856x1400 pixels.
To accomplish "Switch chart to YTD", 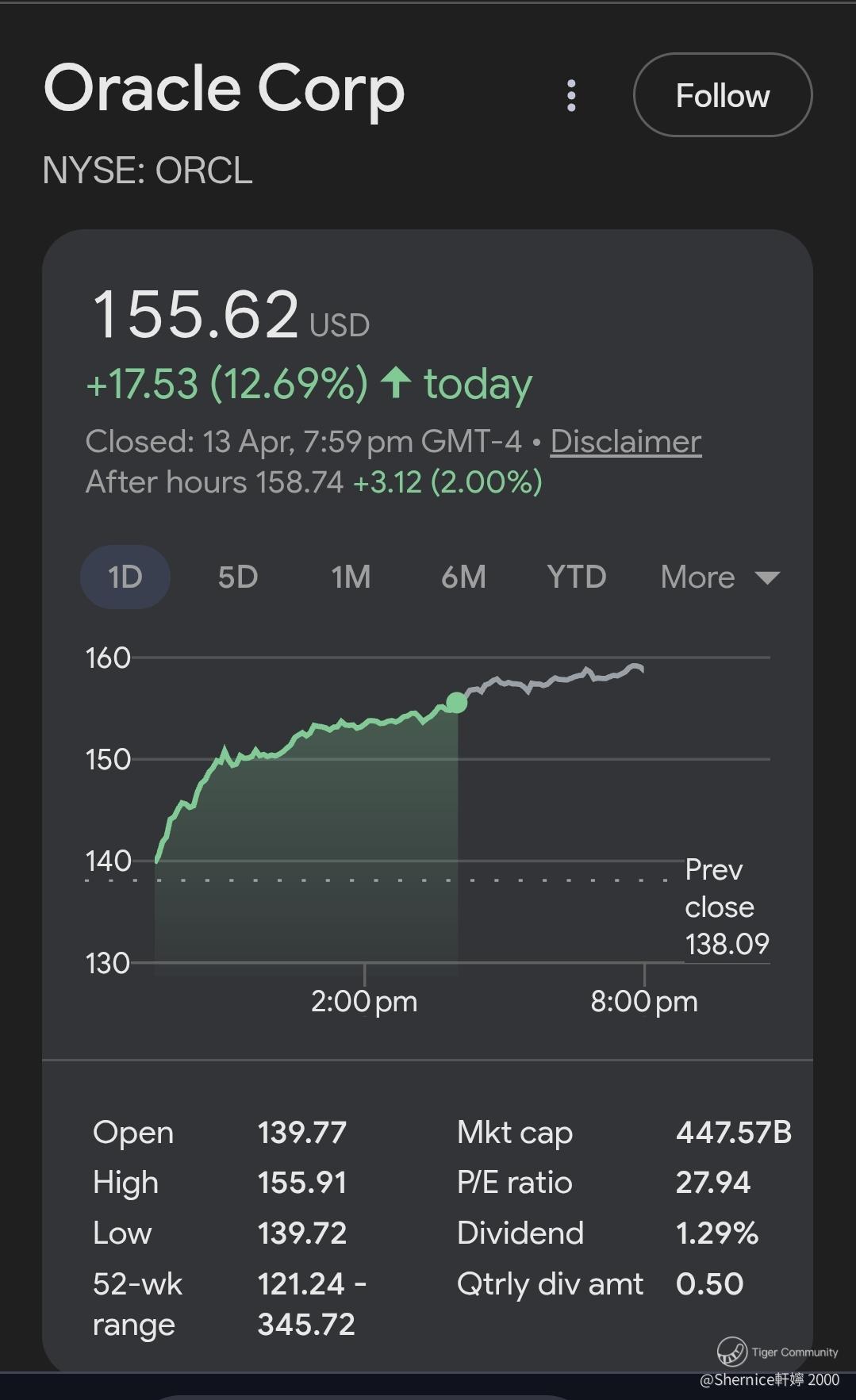I will pyautogui.click(x=576, y=577).
